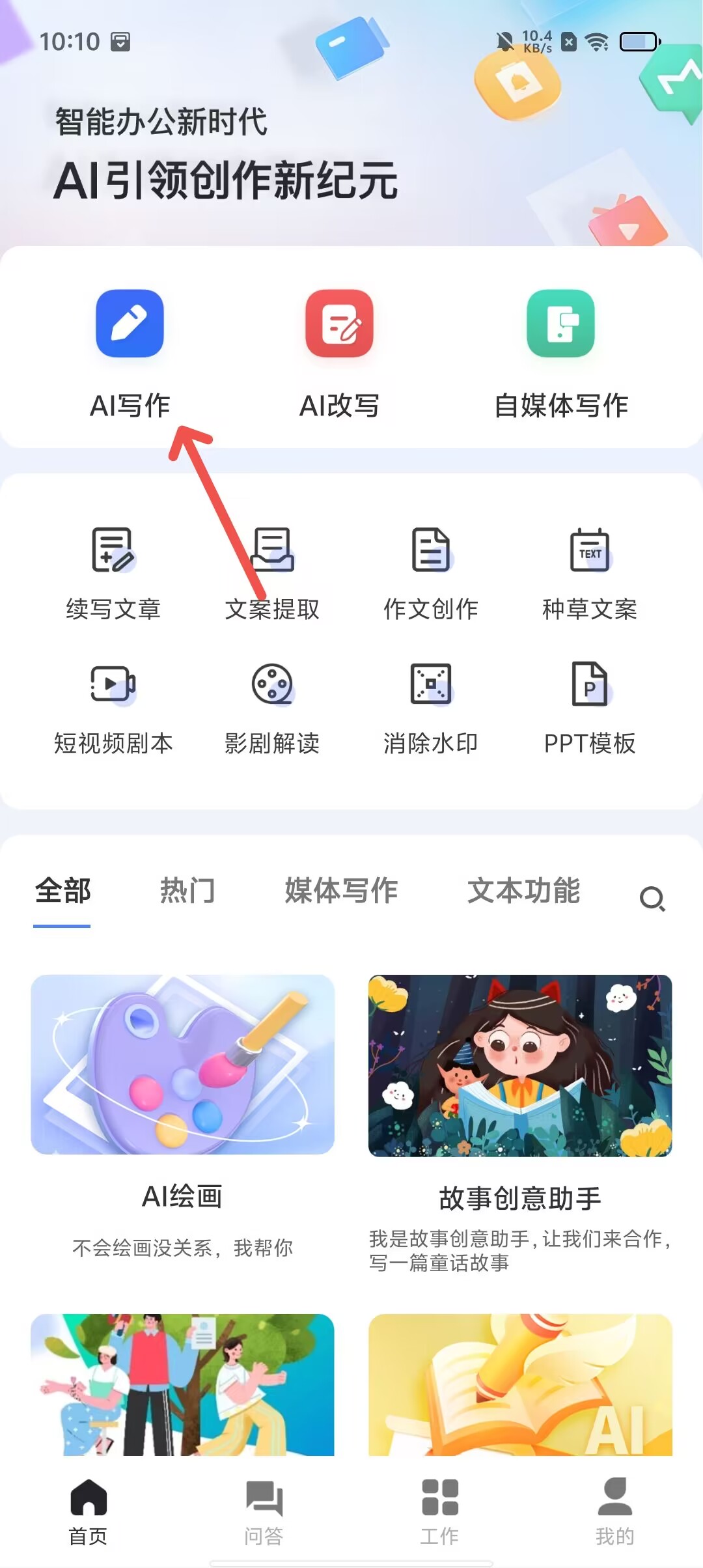Tap the search magnifier icon

click(x=652, y=899)
